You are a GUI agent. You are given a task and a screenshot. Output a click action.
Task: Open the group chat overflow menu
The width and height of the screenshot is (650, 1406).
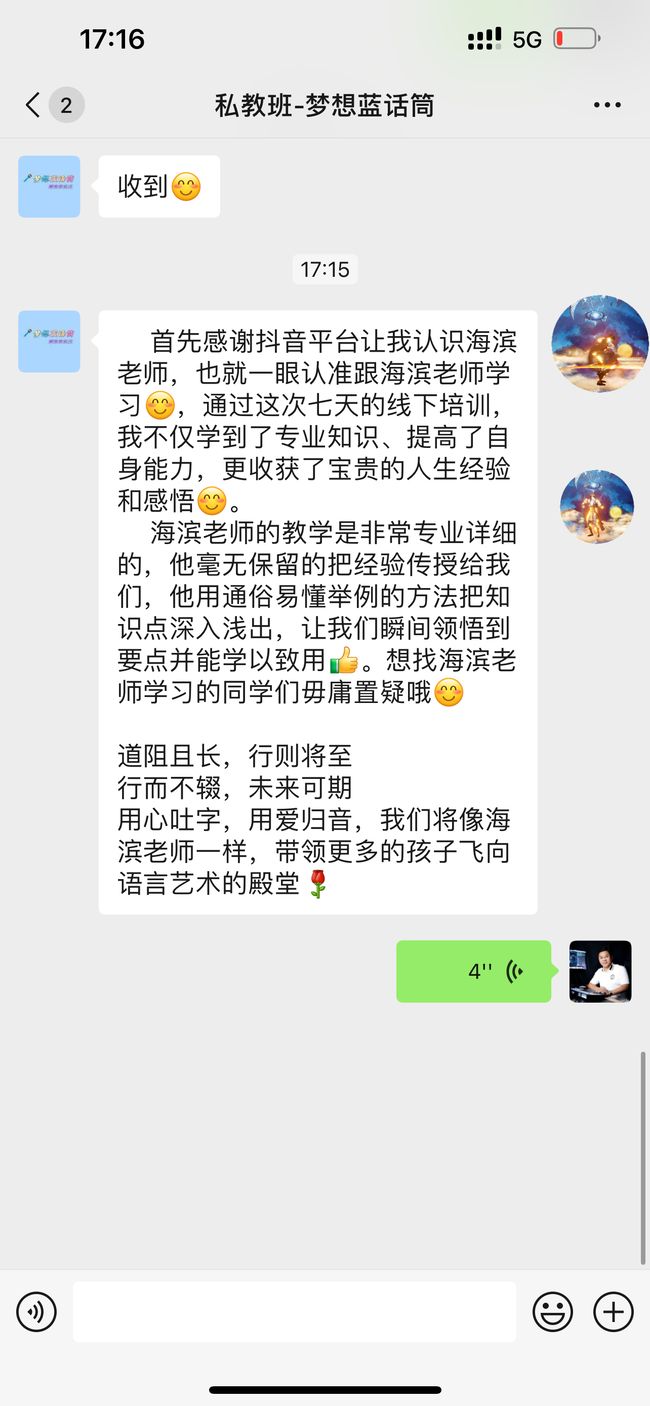[607, 105]
